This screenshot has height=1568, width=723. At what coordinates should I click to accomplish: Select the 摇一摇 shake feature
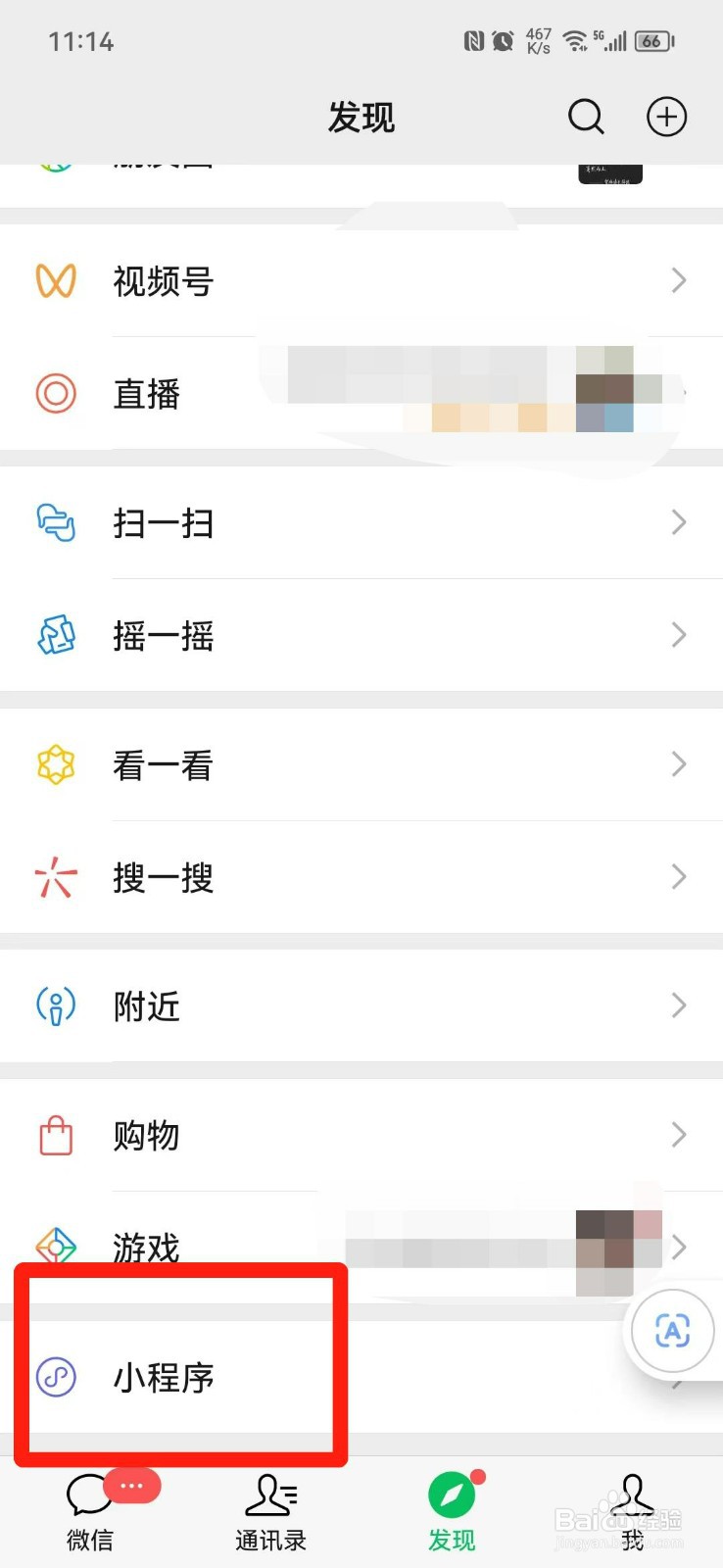164,635
